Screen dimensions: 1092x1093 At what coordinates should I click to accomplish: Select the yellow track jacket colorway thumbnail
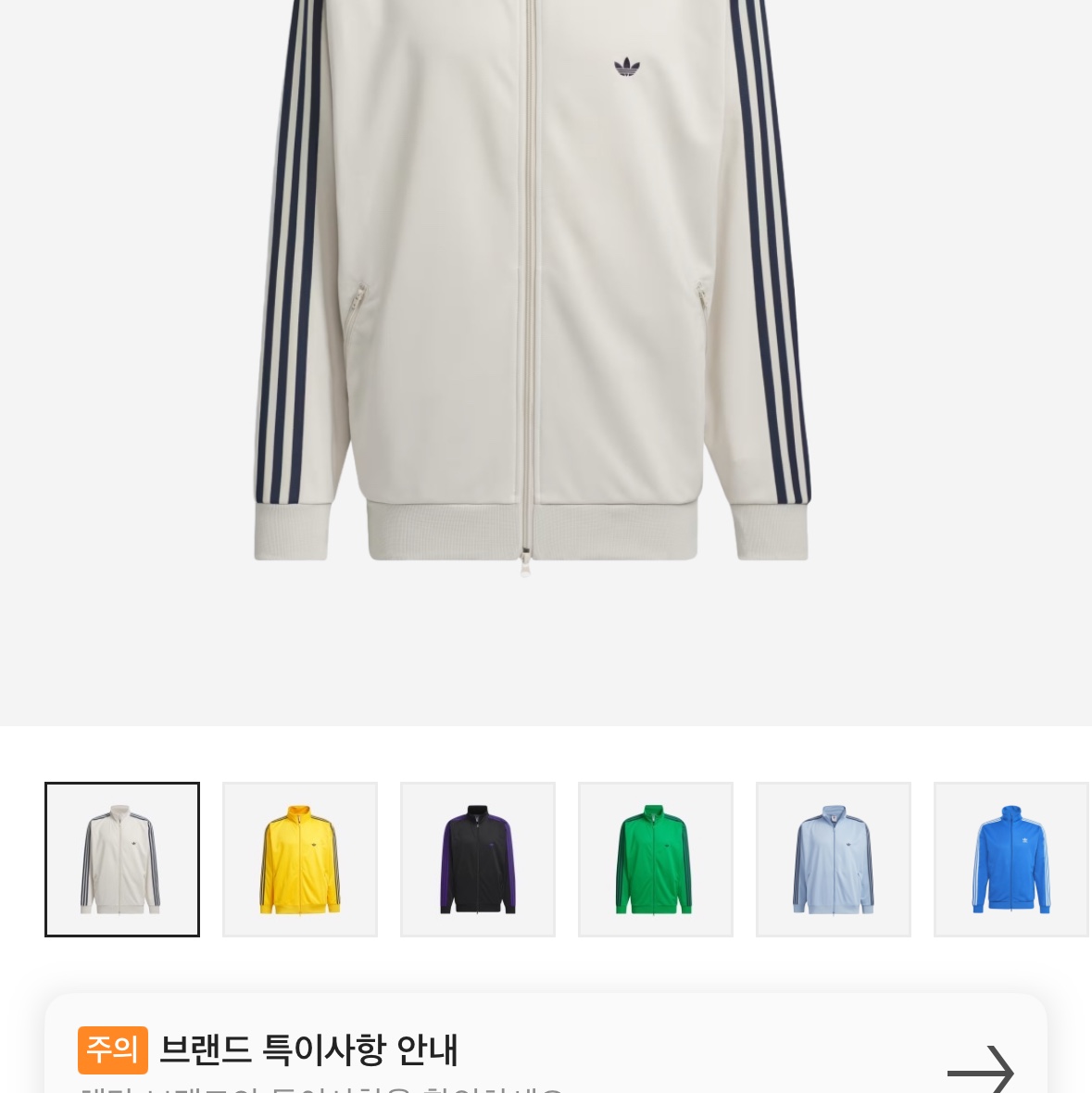tap(300, 859)
